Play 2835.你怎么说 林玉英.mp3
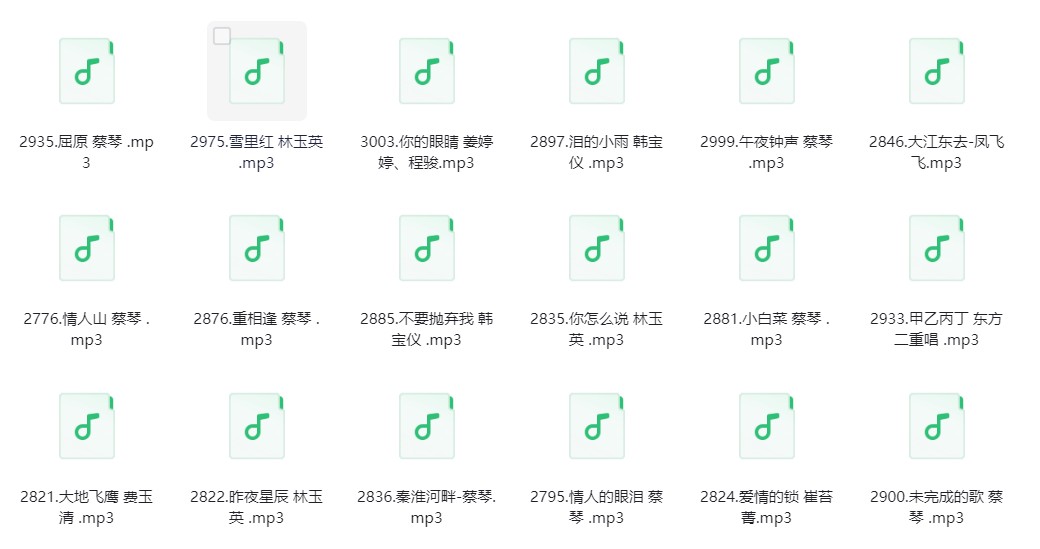This screenshot has height=549, width=1040. click(x=597, y=249)
